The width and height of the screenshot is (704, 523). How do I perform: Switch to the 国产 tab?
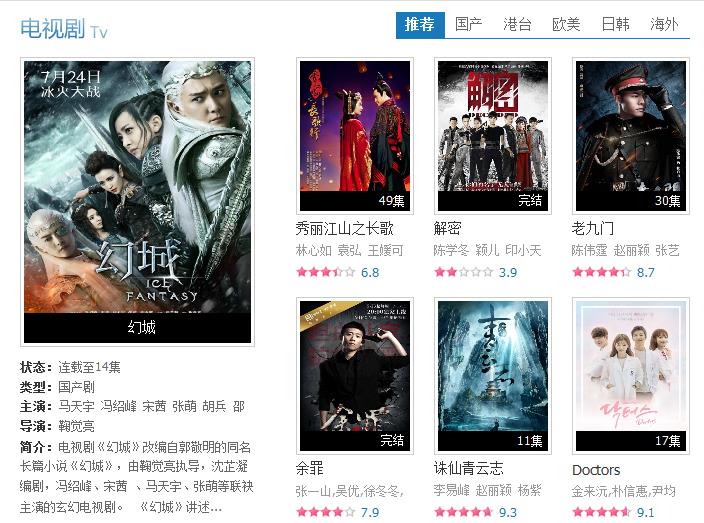click(x=469, y=25)
